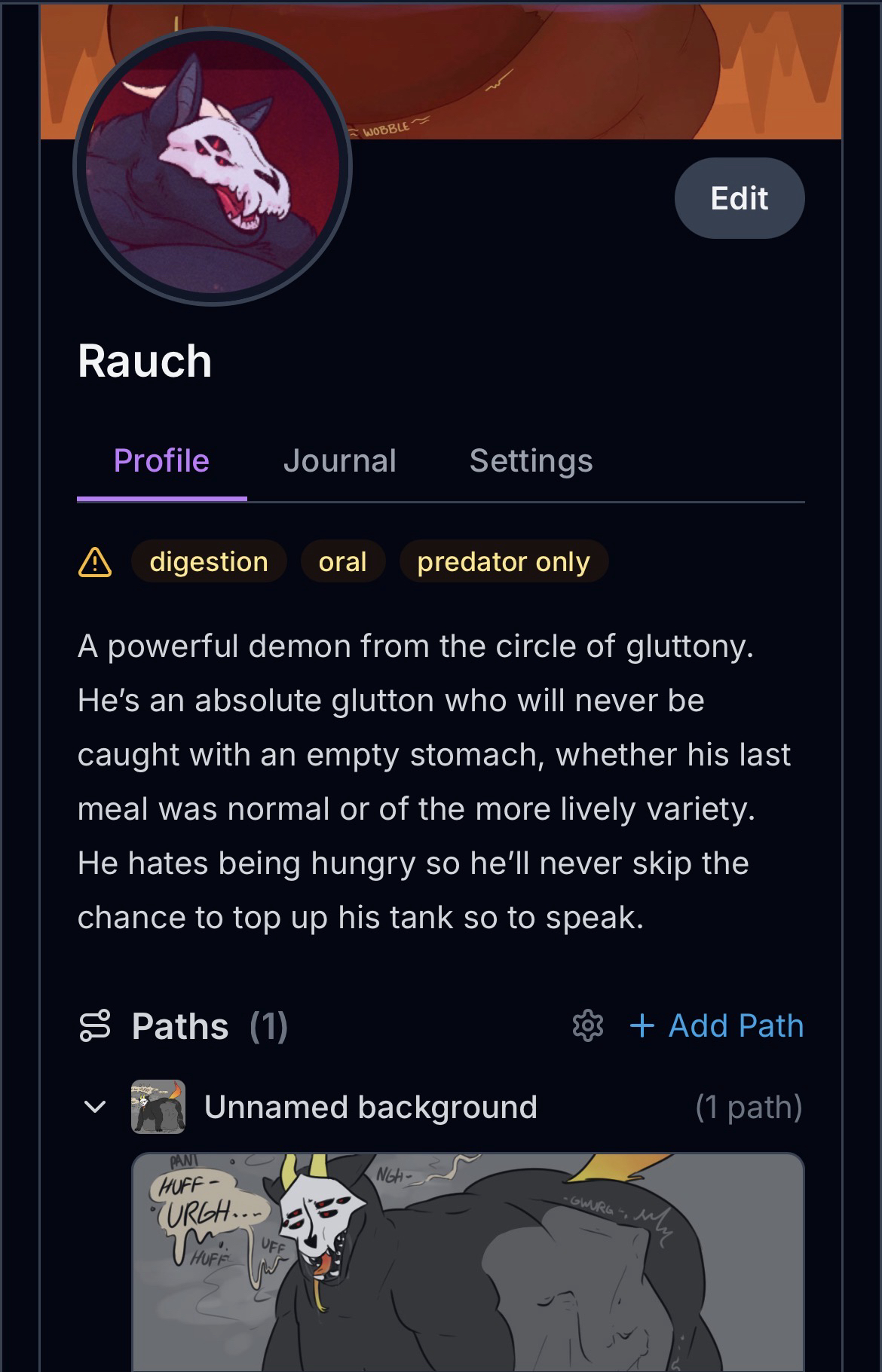
Task: Select the predator only tag chip
Action: pos(503,561)
